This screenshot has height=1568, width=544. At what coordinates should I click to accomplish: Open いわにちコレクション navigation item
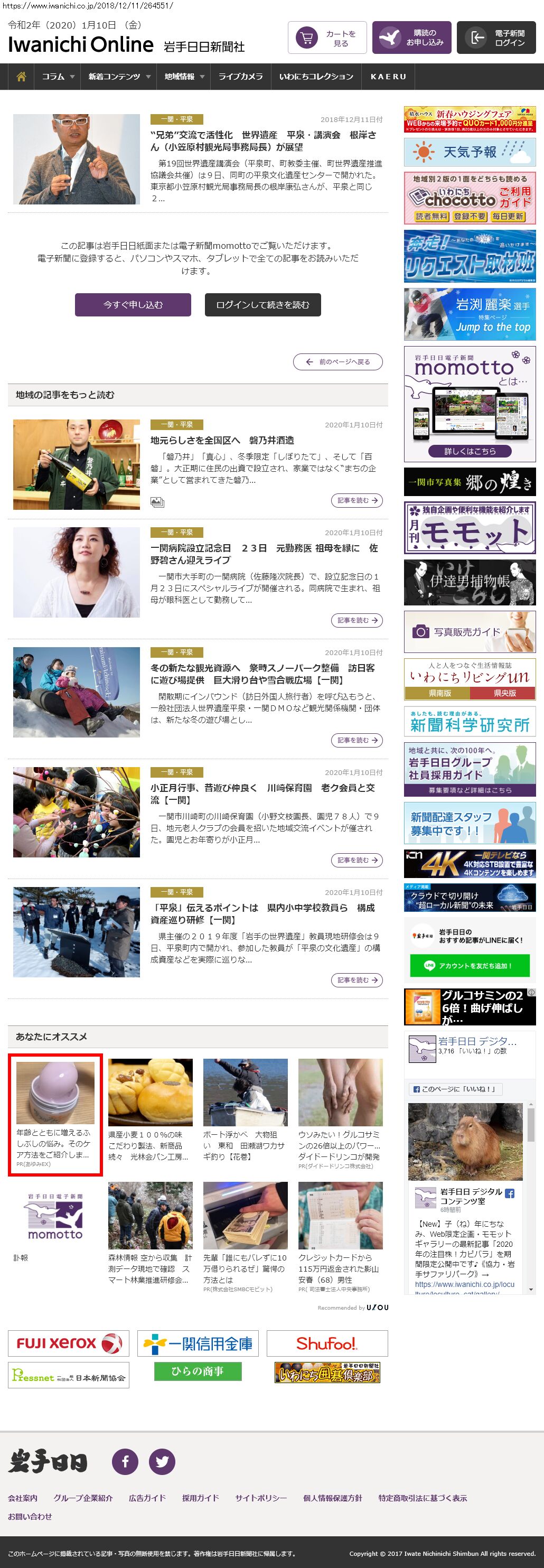316,77
